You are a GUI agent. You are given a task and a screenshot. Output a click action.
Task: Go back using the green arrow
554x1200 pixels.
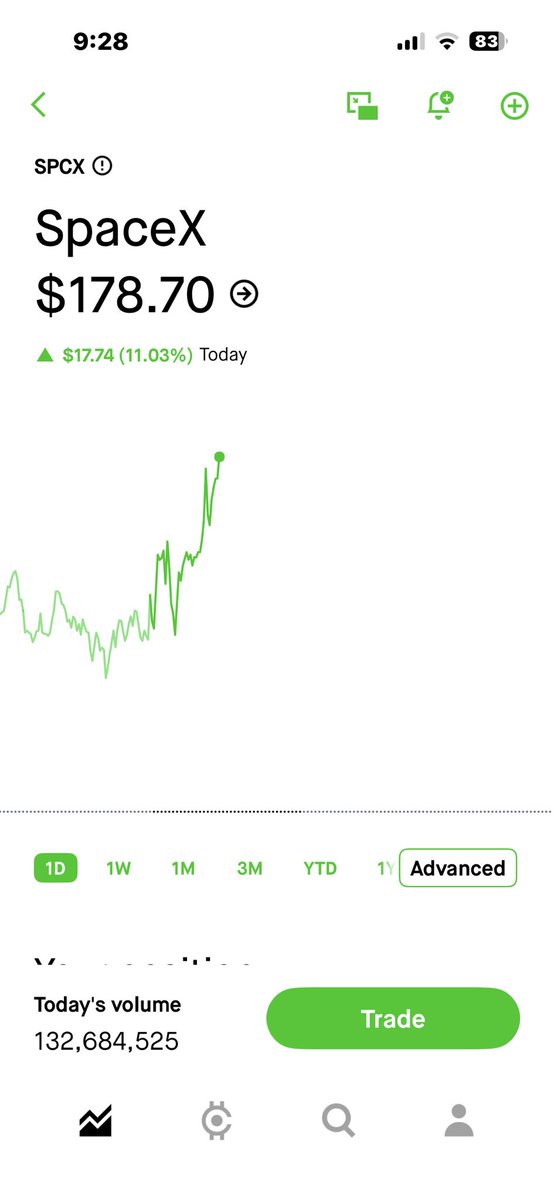pyautogui.click(x=39, y=105)
